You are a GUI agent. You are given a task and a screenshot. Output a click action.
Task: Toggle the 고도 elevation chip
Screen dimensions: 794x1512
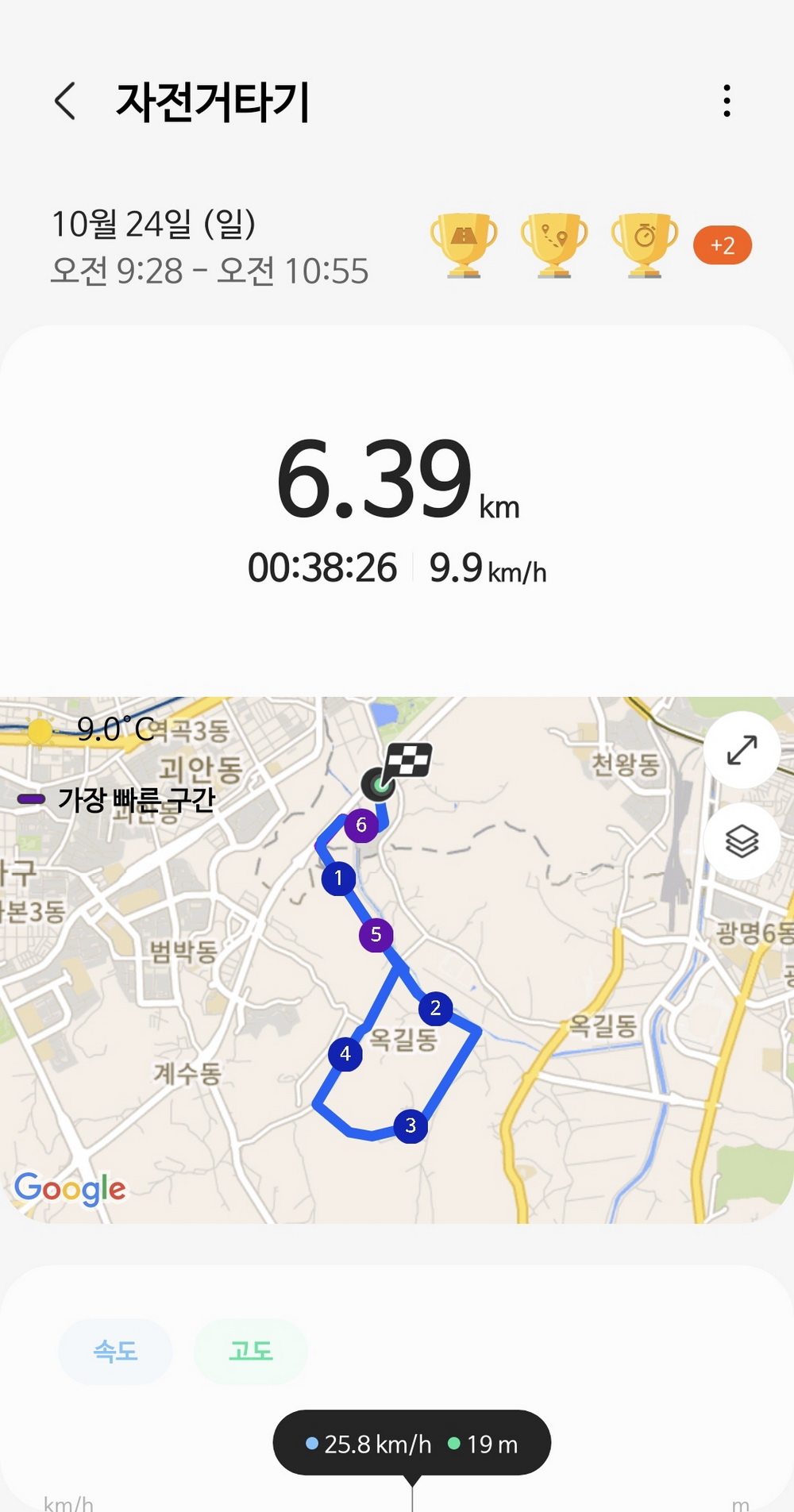(250, 1351)
